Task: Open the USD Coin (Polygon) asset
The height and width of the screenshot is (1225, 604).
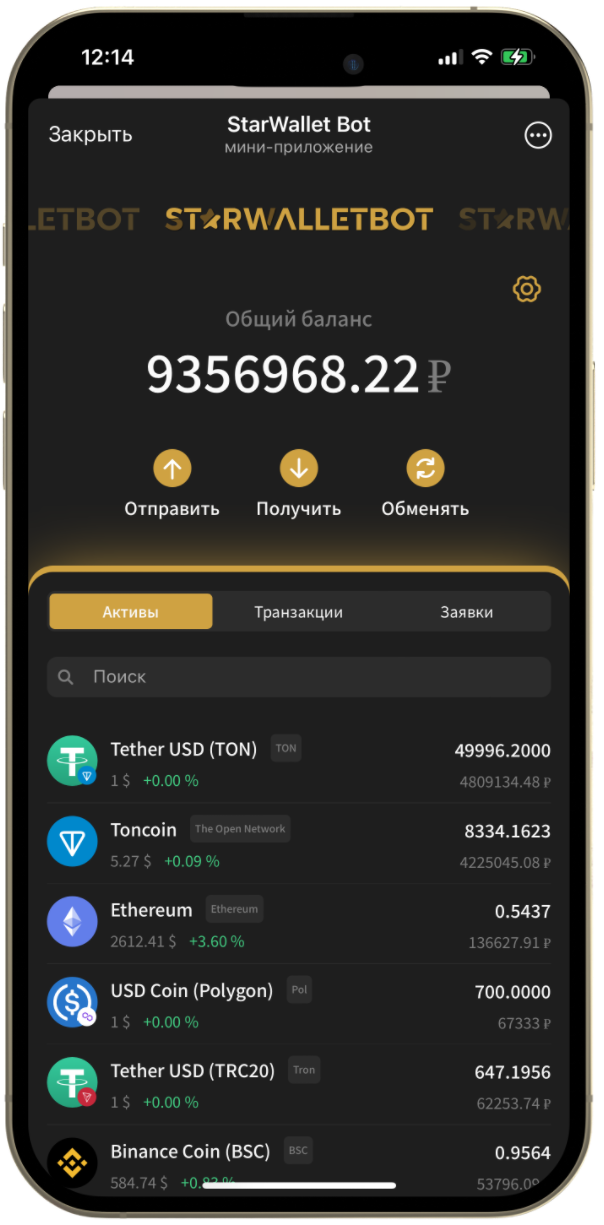Action: [x=298, y=1003]
